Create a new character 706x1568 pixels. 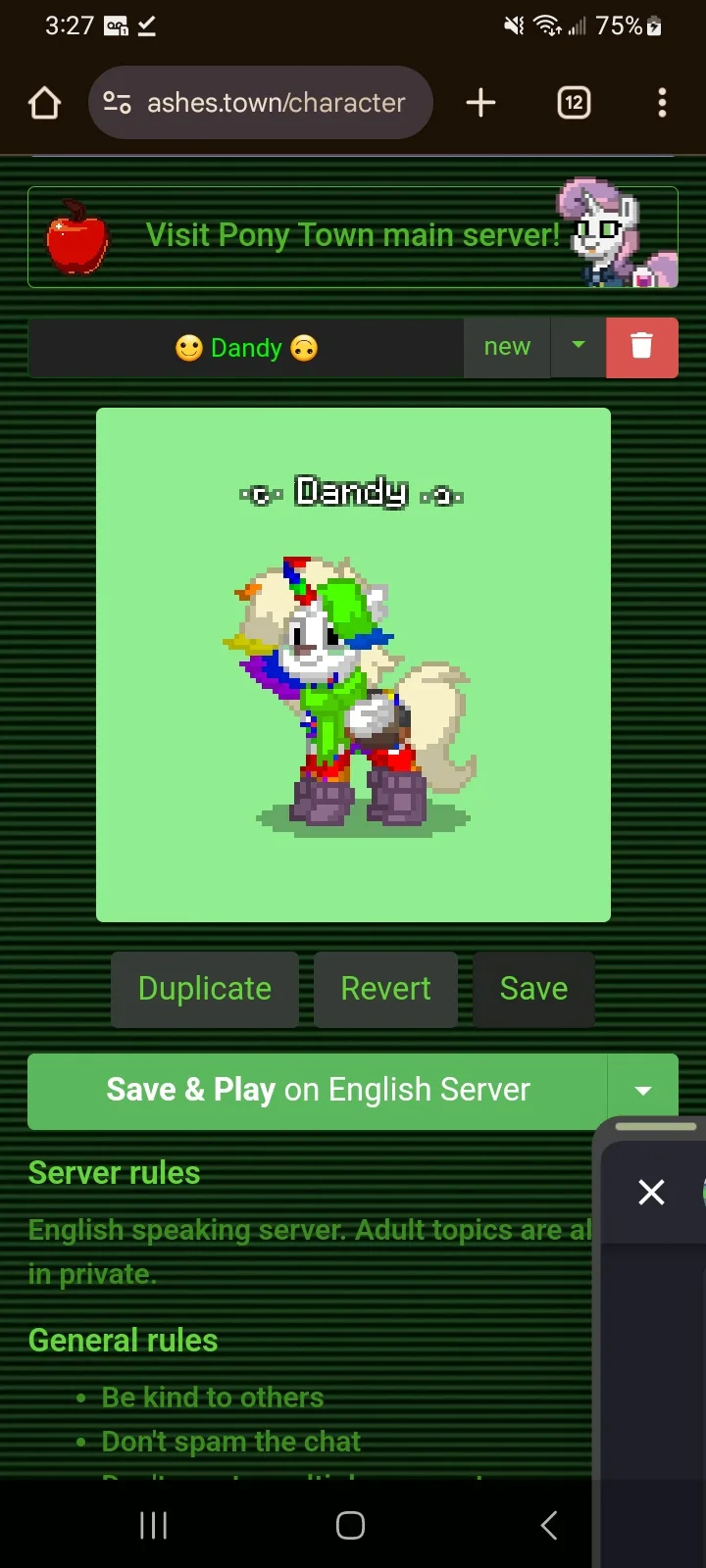pyautogui.click(x=507, y=347)
